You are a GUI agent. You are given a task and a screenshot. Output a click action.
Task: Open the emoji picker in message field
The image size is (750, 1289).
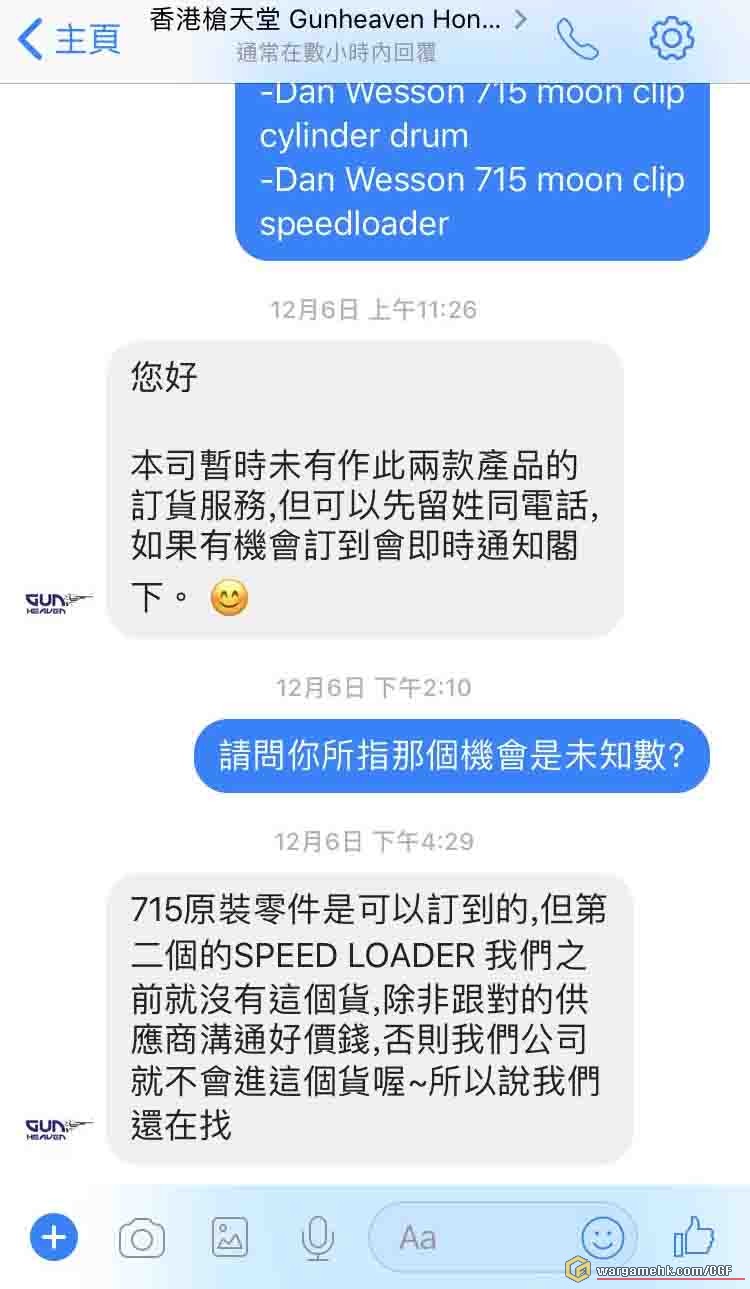[x=603, y=1239]
